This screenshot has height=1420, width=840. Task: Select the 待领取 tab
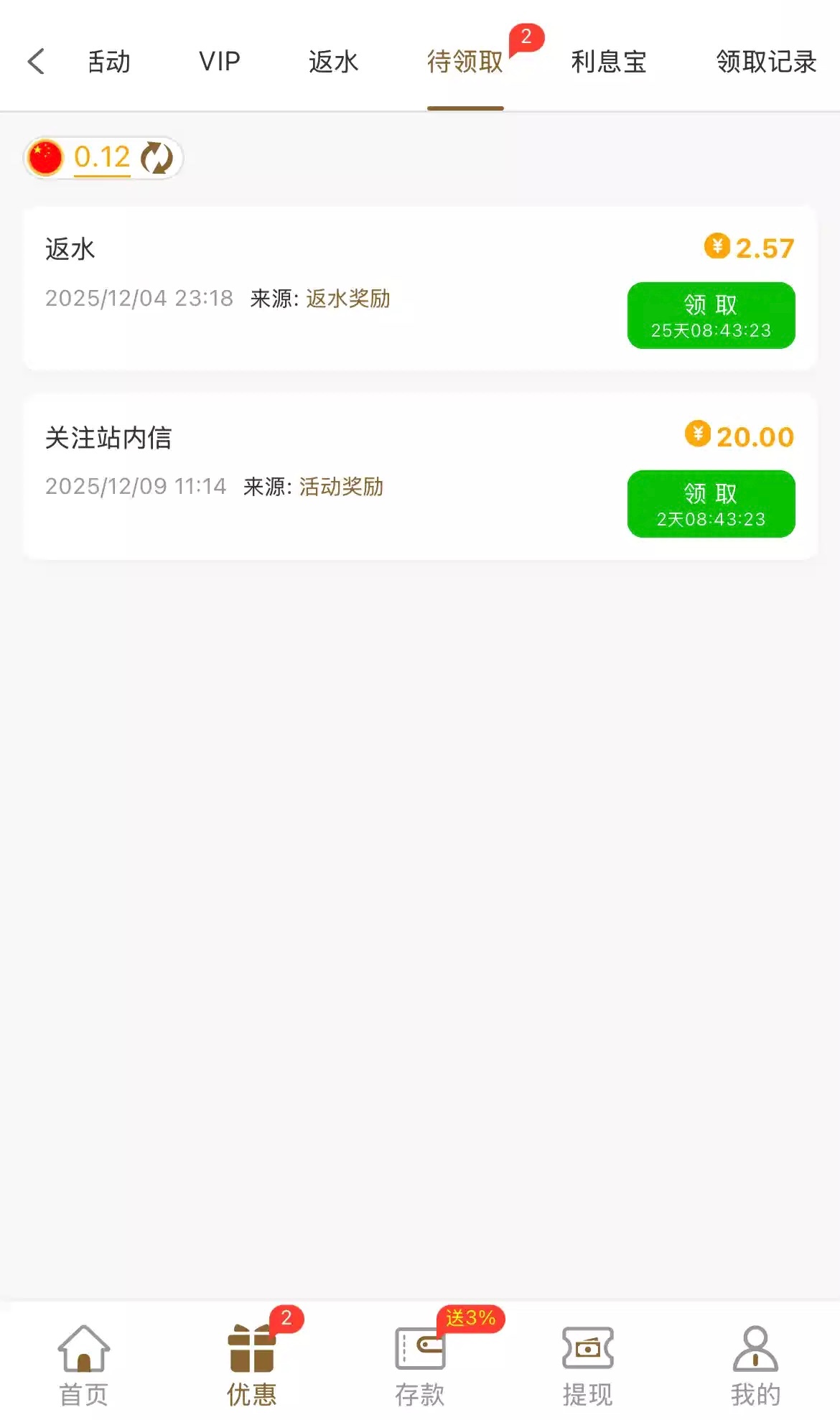[465, 62]
